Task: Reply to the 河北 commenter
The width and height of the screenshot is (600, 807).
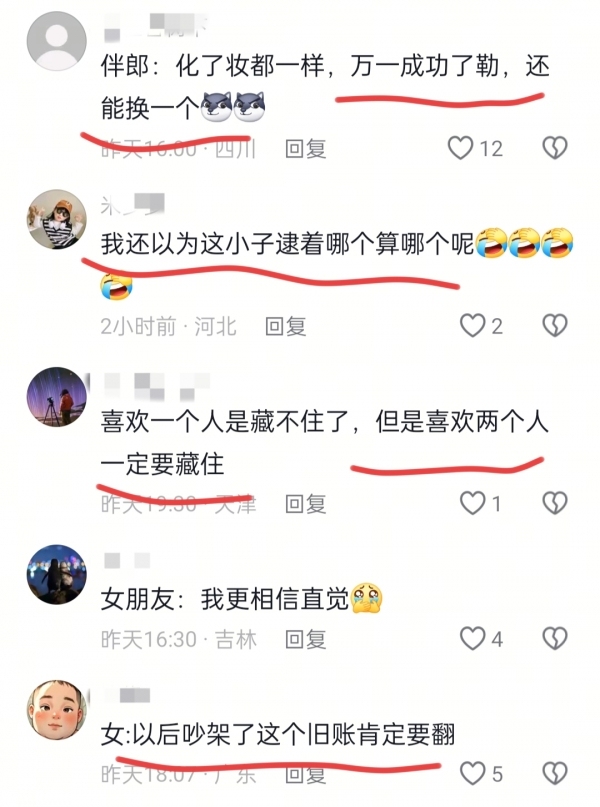Action: pos(285,325)
